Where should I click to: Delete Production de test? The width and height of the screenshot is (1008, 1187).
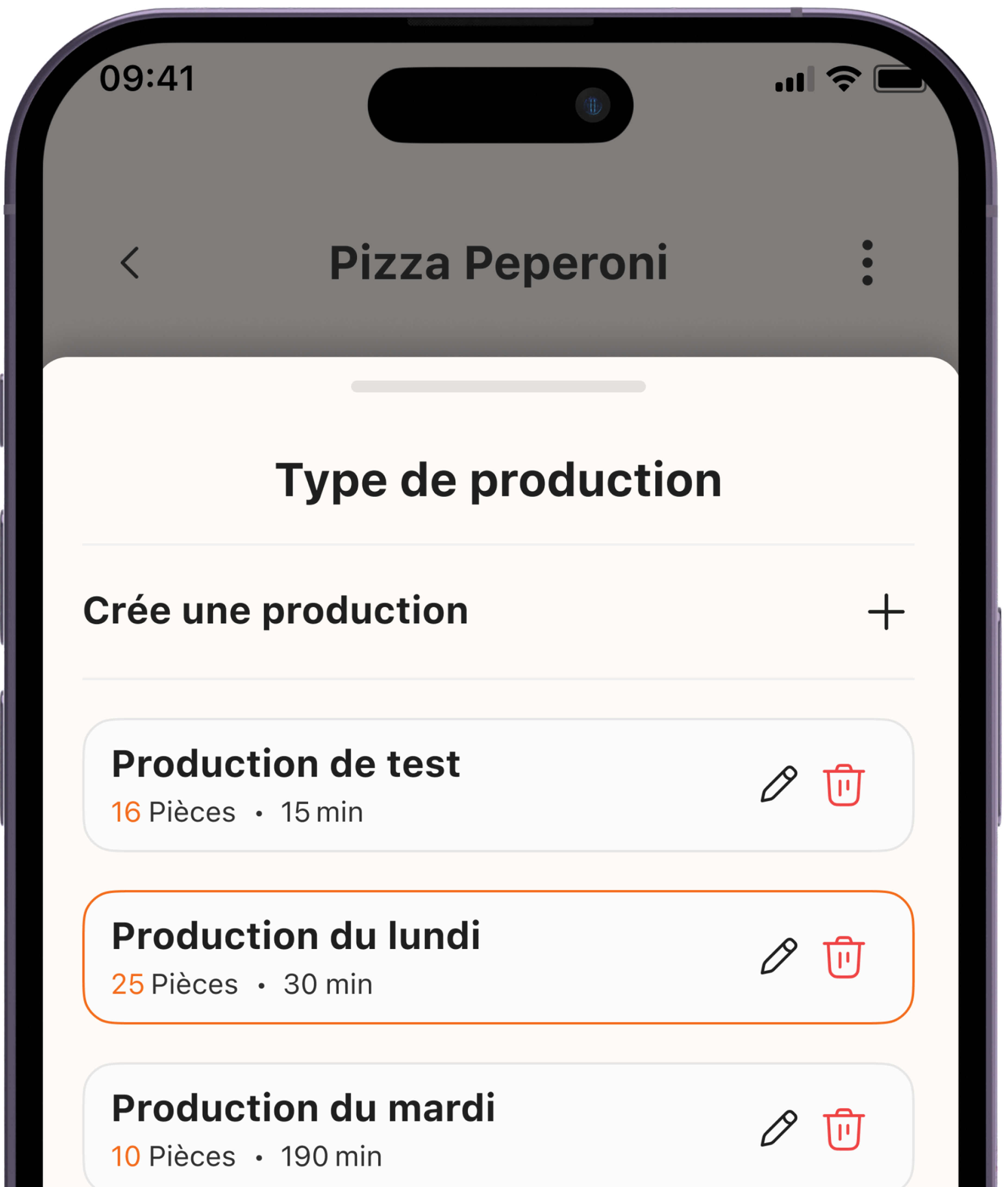pyautogui.click(x=843, y=785)
